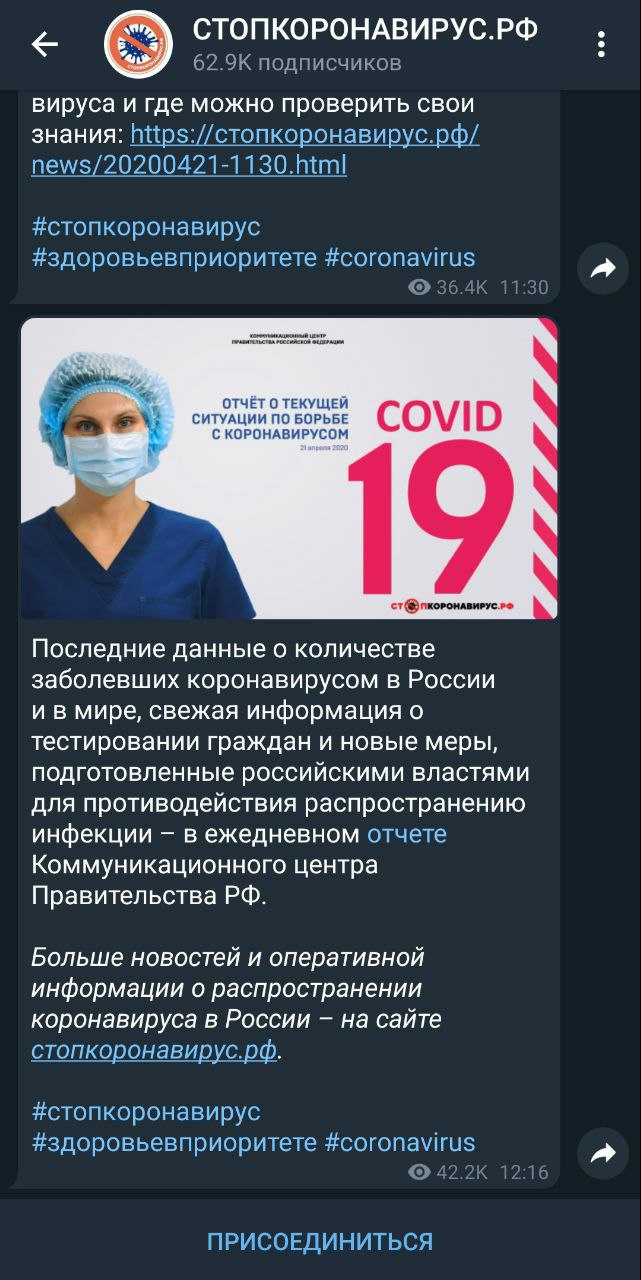This screenshot has height=1280, width=641.
Task: Go back with the arrow icon
Action: point(45,44)
